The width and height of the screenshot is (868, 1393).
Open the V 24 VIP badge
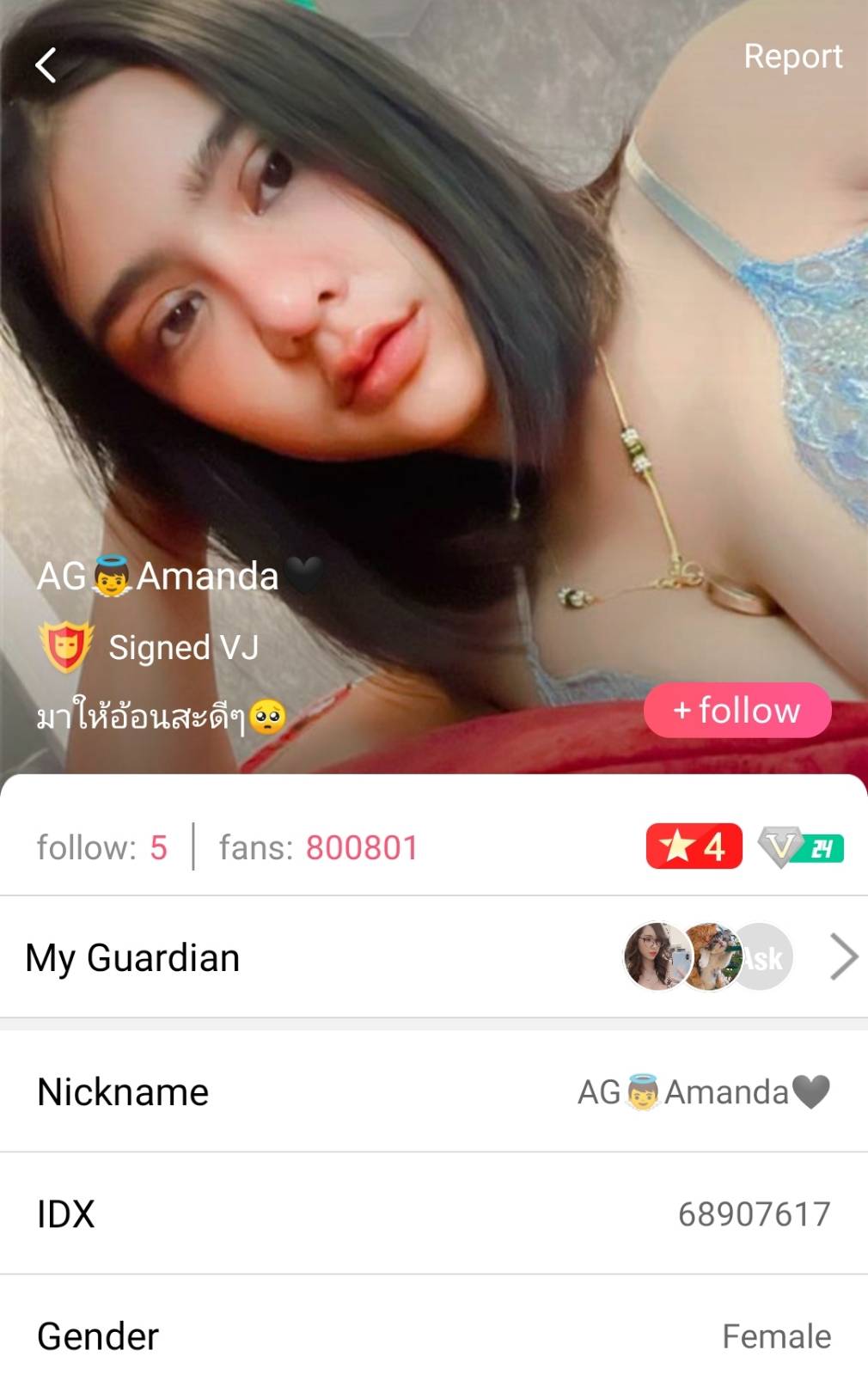pyautogui.click(x=801, y=847)
